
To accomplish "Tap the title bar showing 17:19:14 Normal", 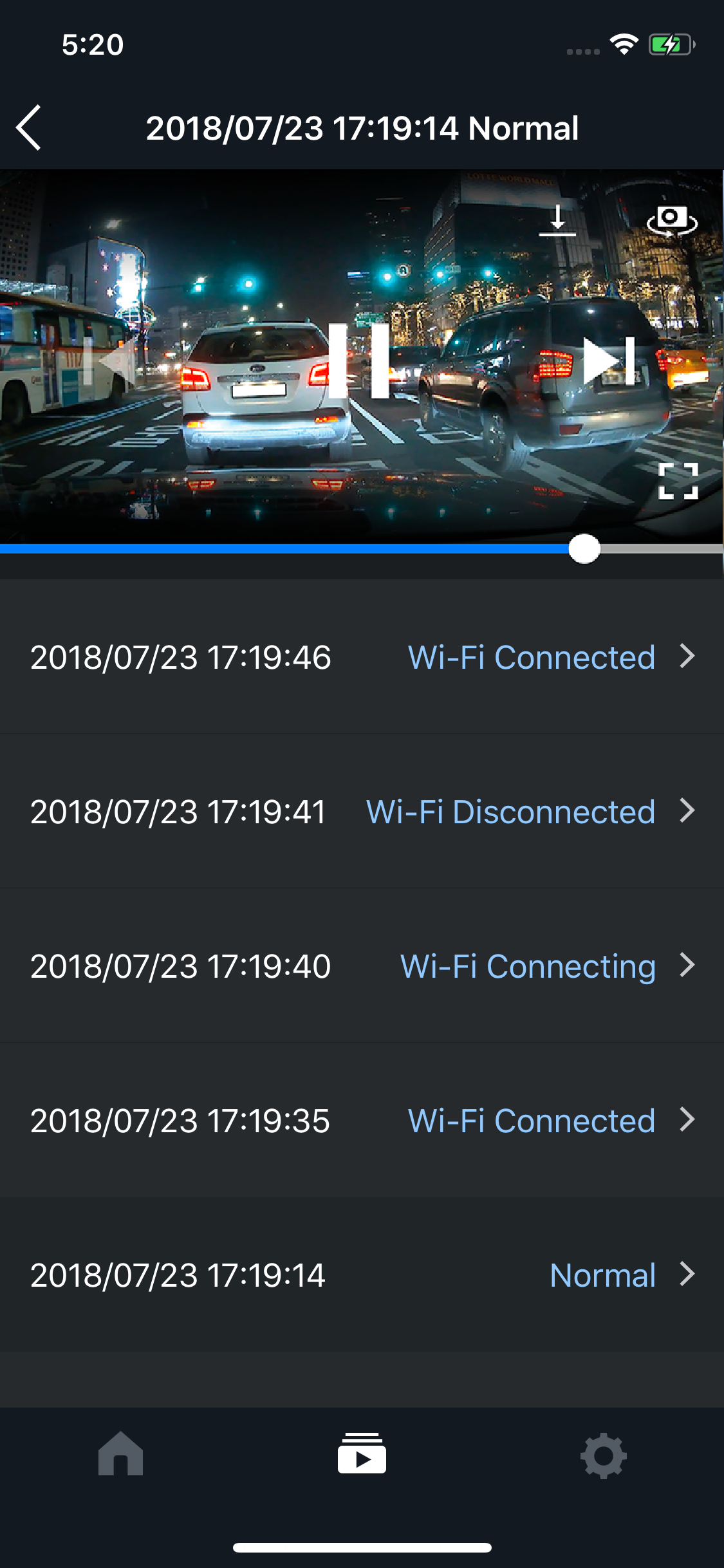I will click(x=362, y=127).
